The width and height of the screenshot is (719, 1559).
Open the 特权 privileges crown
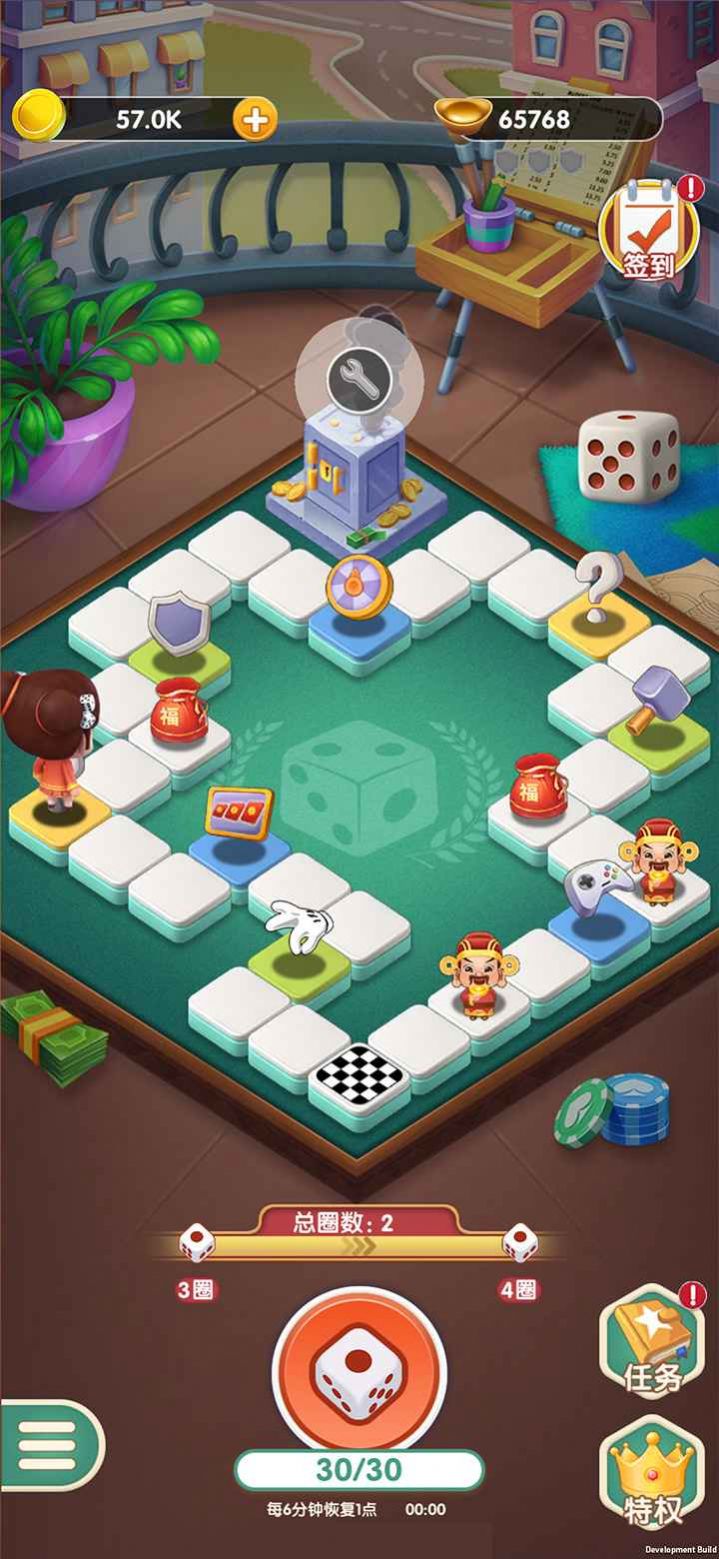pyautogui.click(x=652, y=1475)
